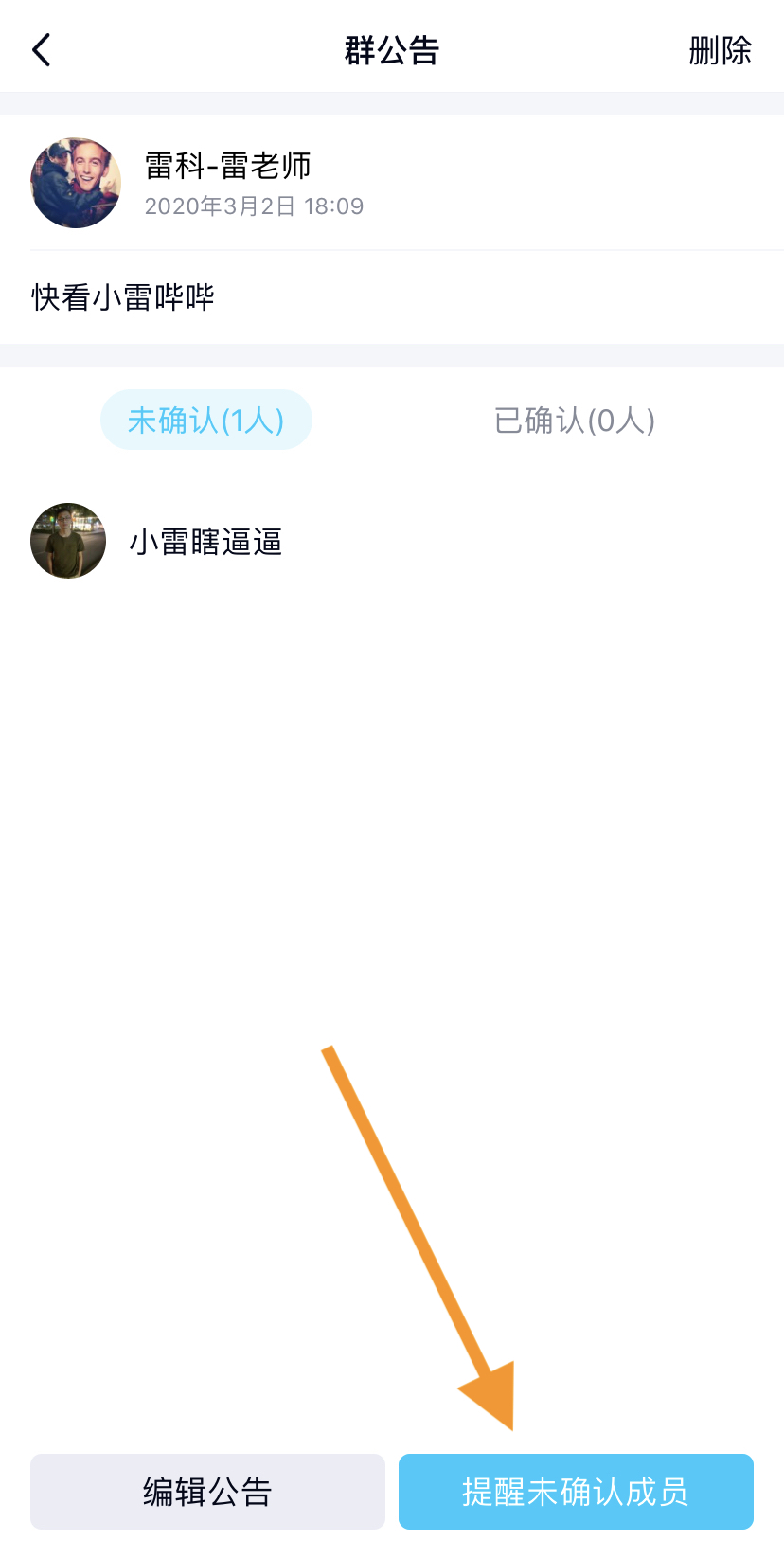Click the highlighted 未确认 filter pill
Image resolution: width=784 pixels, height=1558 pixels.
206,420
